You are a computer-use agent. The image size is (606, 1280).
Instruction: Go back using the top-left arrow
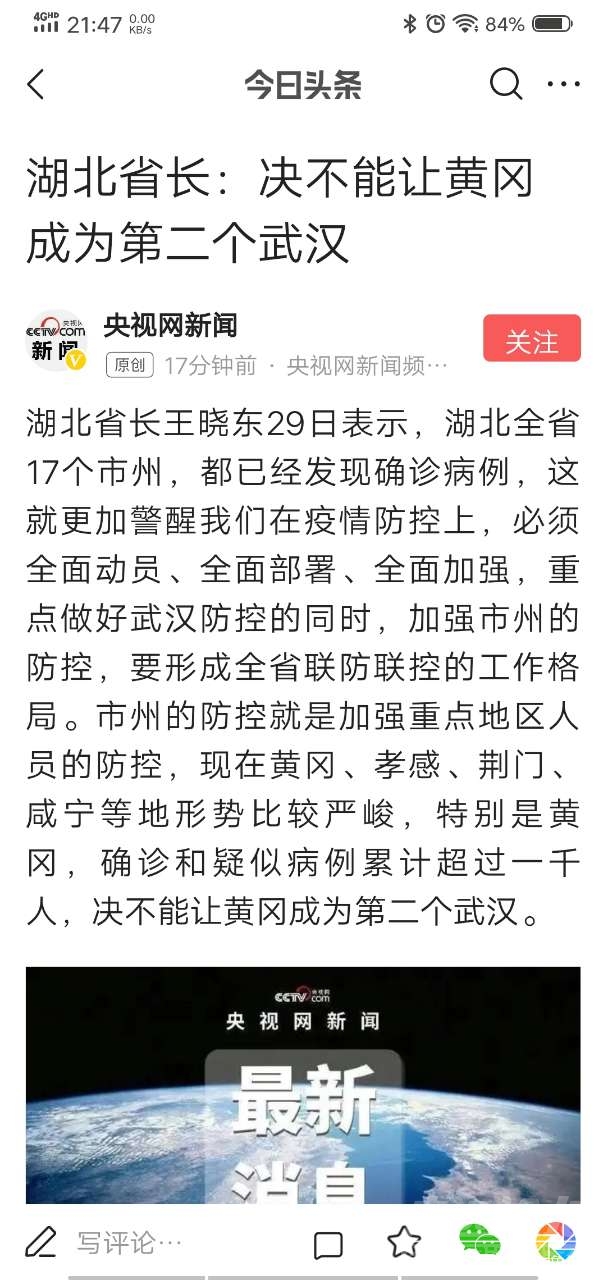(x=36, y=85)
